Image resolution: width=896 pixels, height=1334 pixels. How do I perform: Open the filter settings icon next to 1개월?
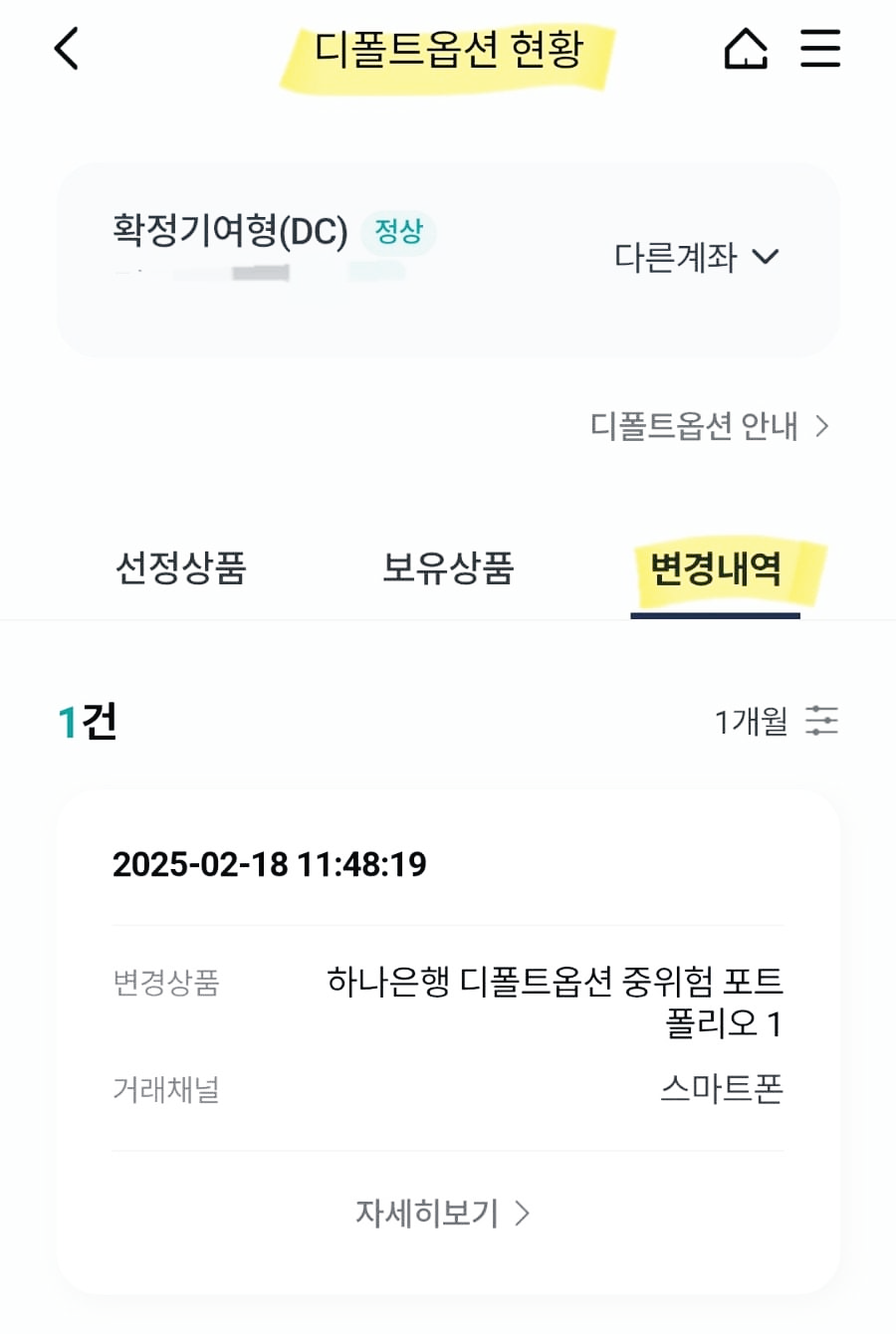click(x=821, y=721)
